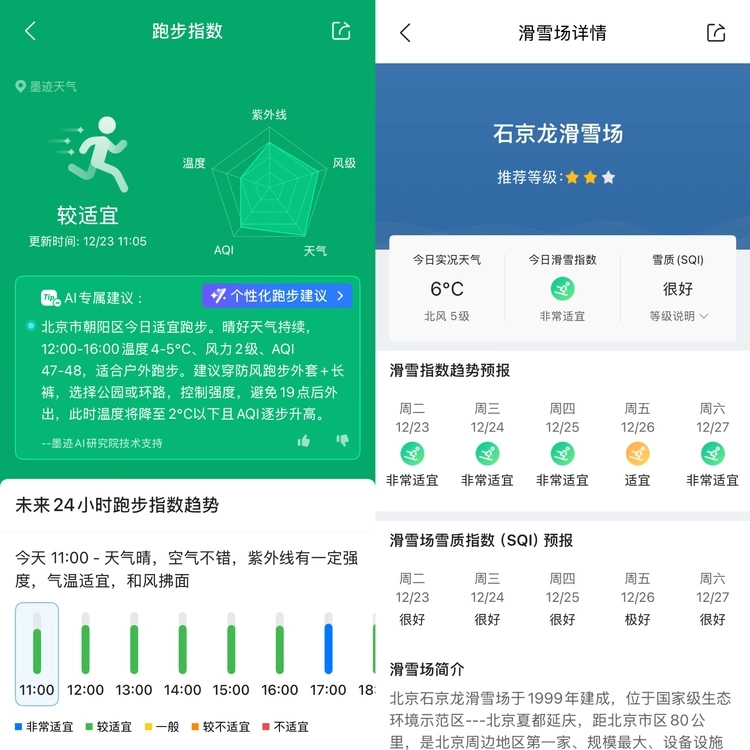The image size is (750, 750).
Task: Give thumbs down to the AI suggestion
Action: (x=342, y=440)
